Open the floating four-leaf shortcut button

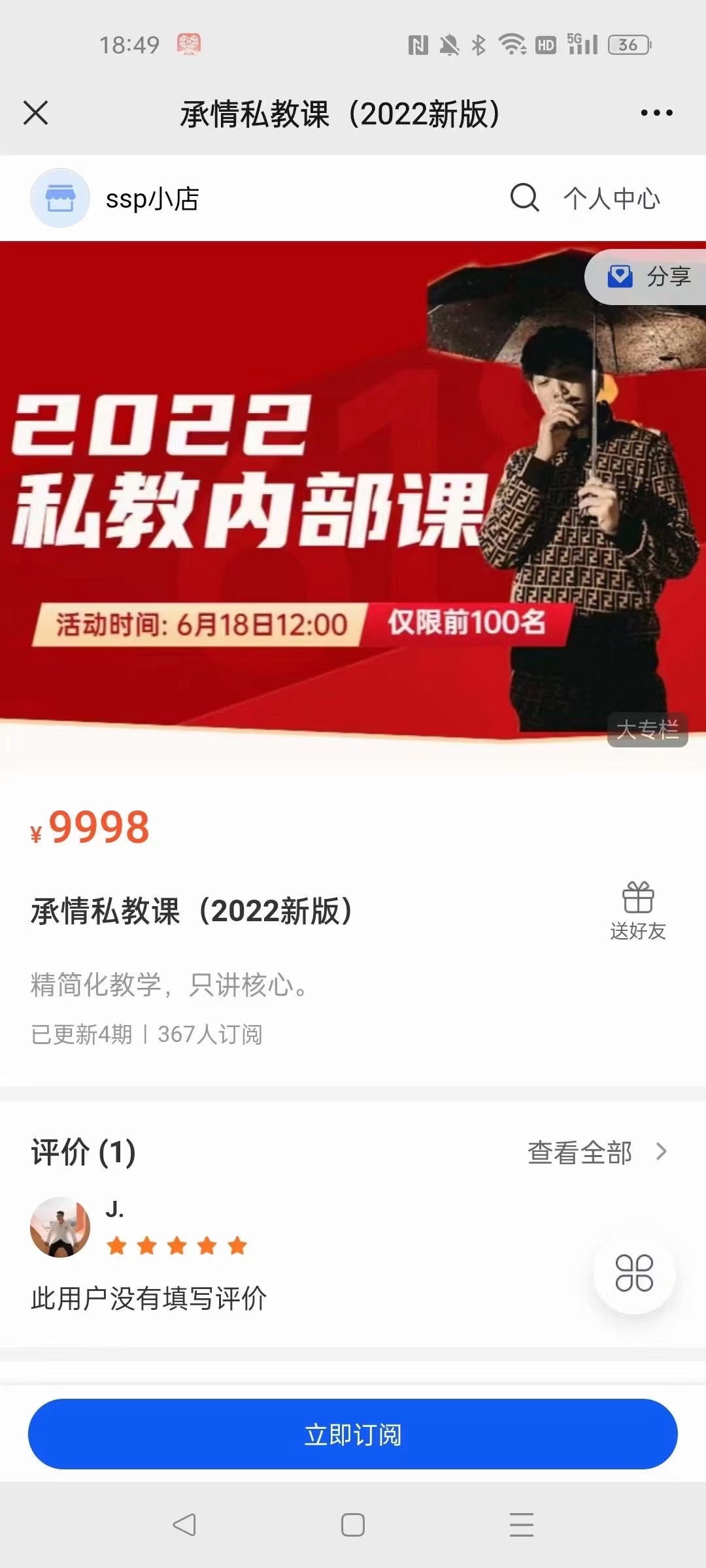(x=634, y=1273)
